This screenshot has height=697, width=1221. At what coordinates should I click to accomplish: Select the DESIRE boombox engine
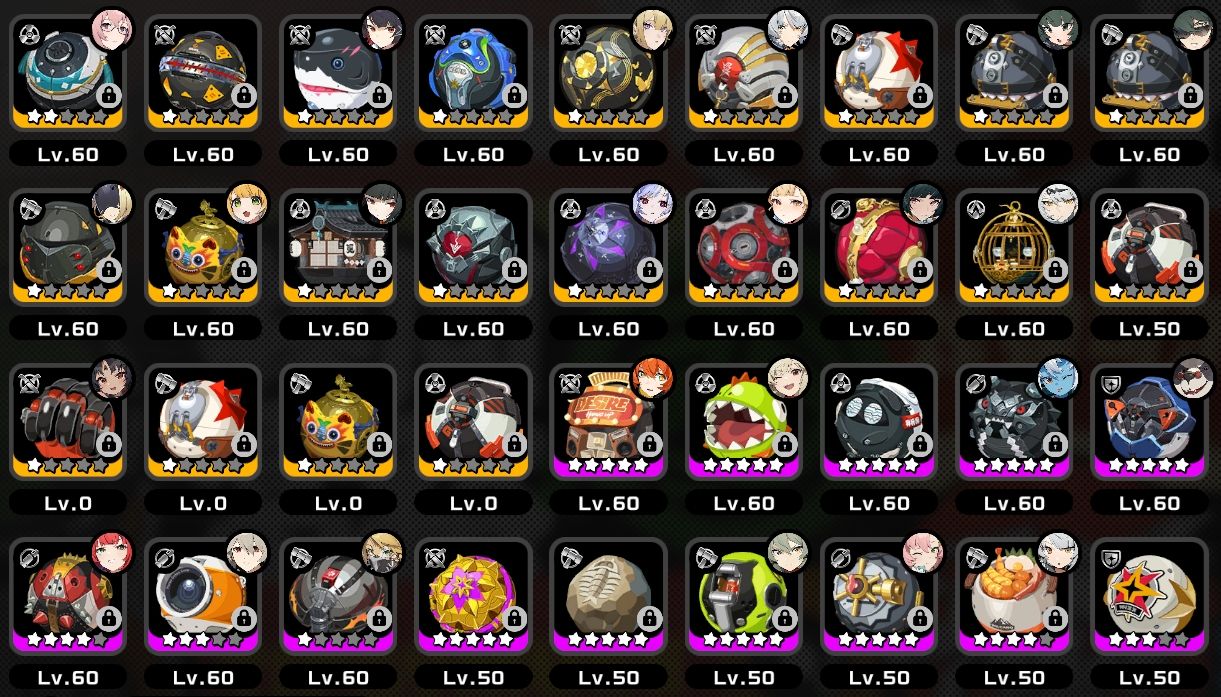[608, 421]
